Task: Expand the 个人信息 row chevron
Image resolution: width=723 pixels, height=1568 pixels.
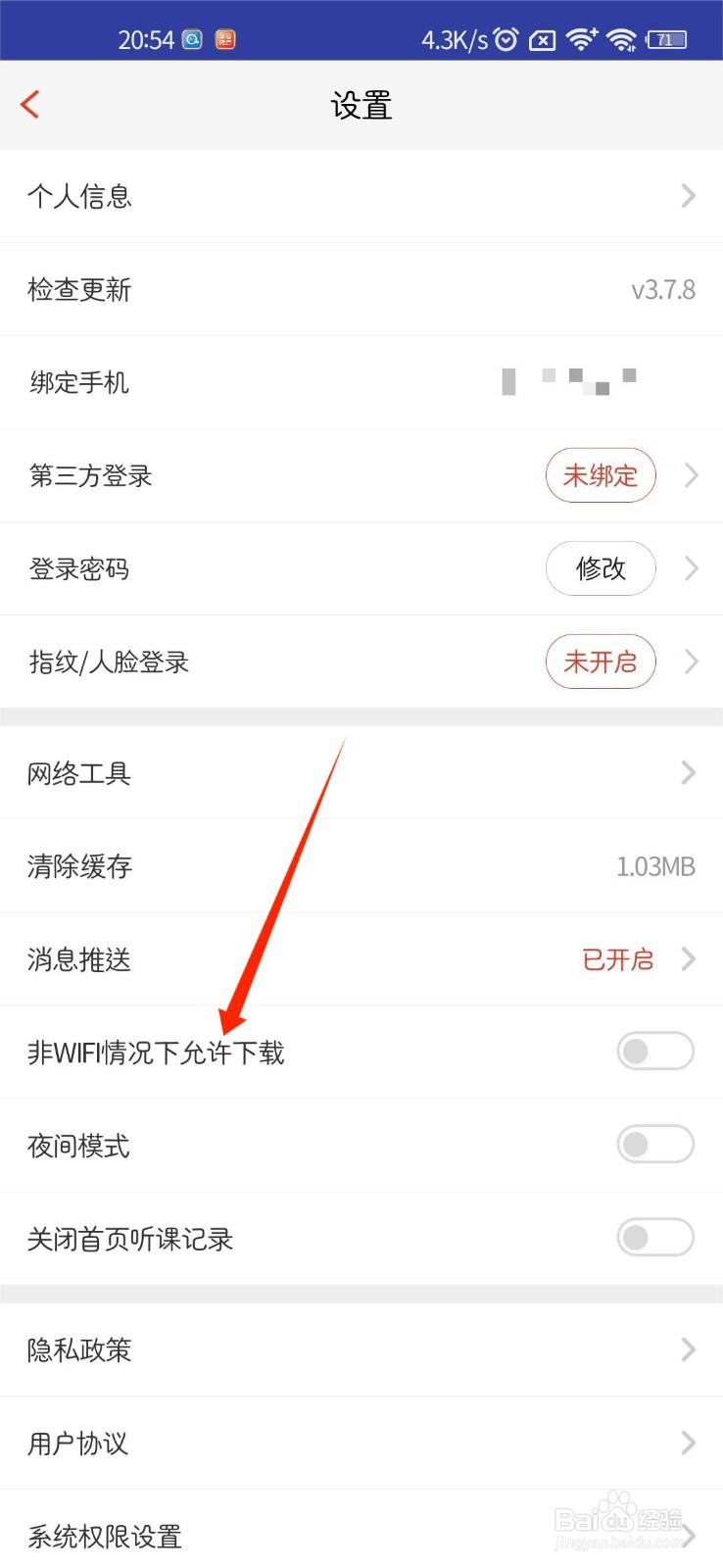Action: [689, 196]
